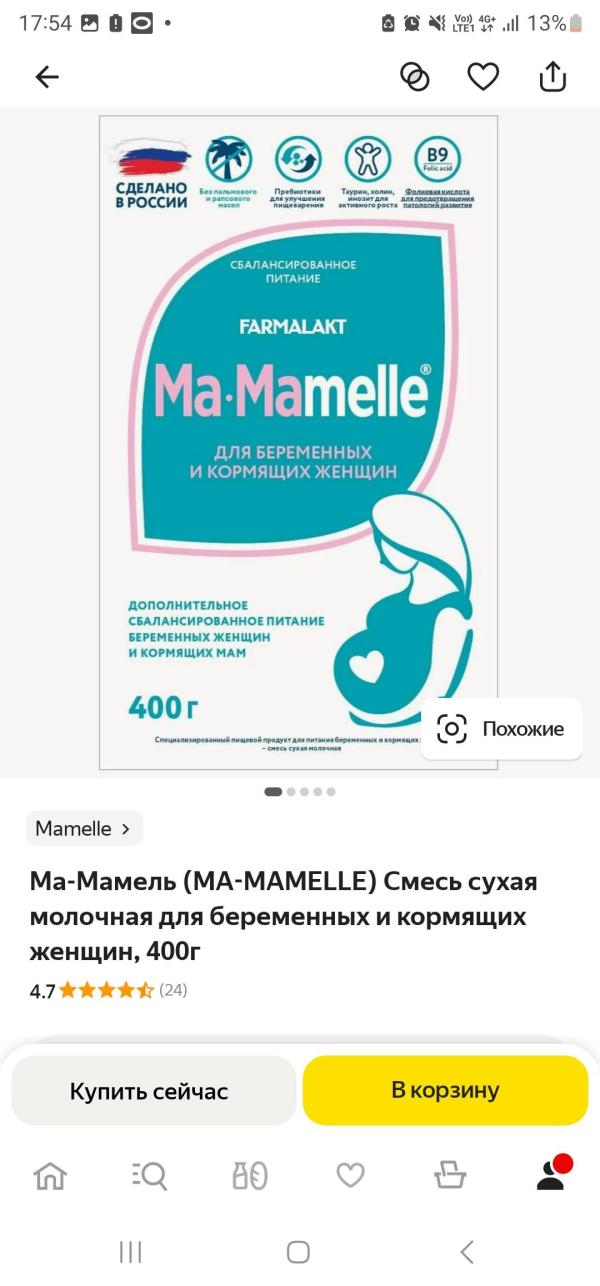Image resolution: width=600 pixels, height=1286 pixels.
Task: Open the cart tab
Action: coord(450,1176)
